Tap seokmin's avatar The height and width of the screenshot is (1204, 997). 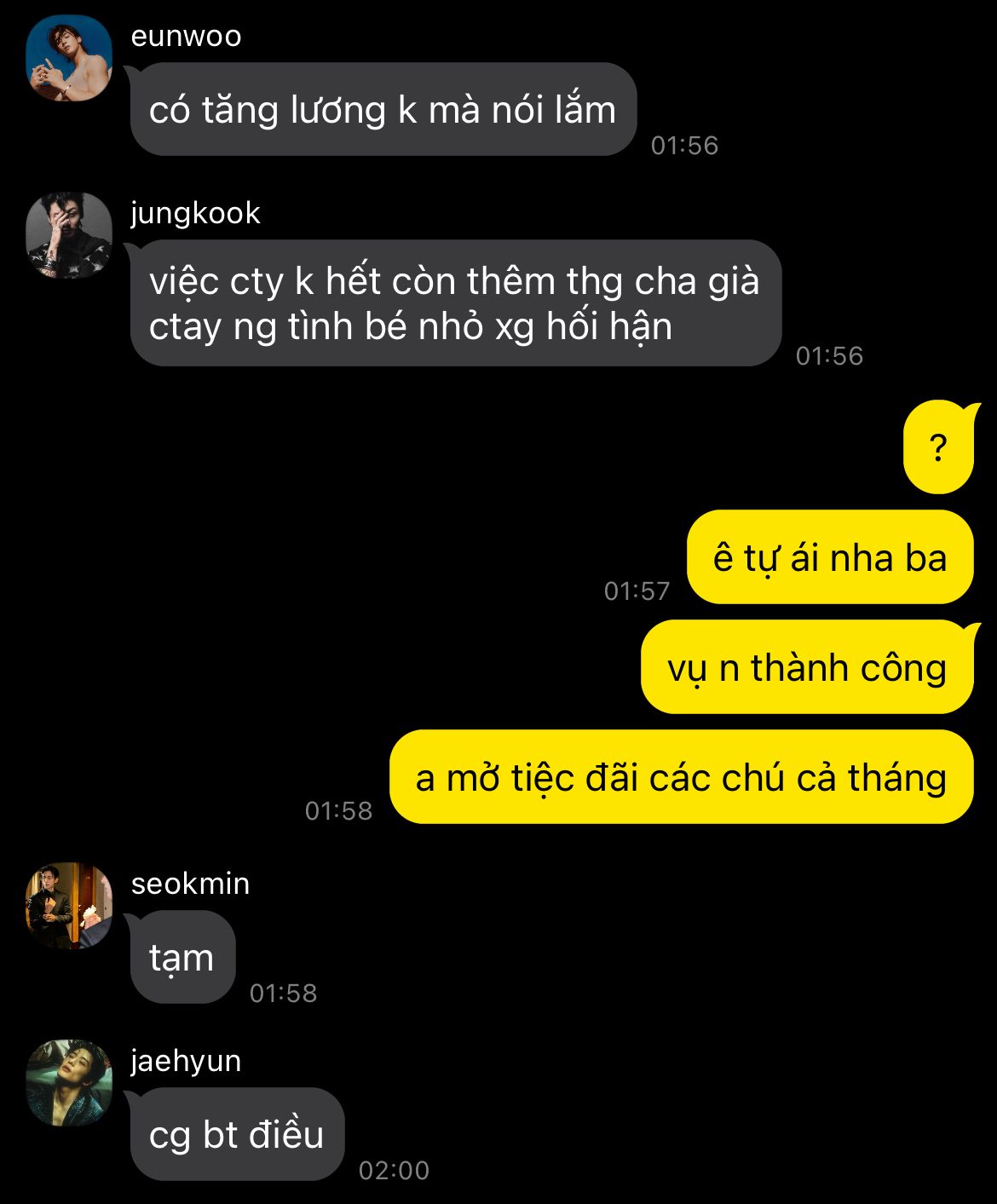pos(69,906)
